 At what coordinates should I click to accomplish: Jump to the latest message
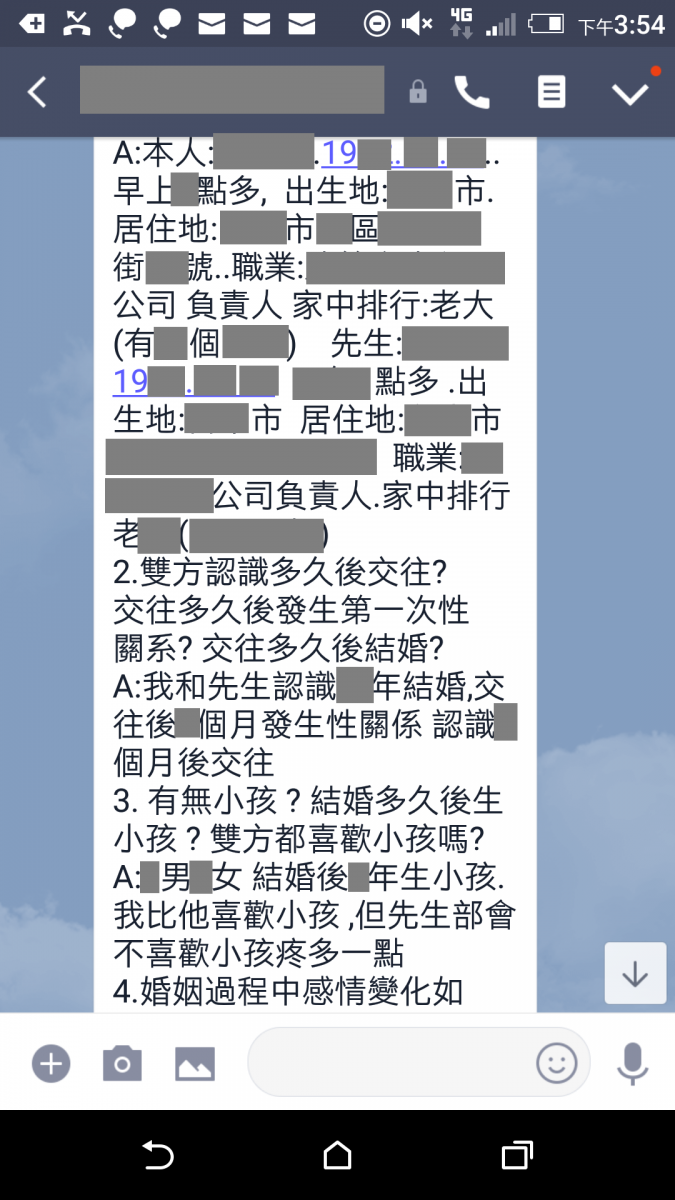click(635, 973)
